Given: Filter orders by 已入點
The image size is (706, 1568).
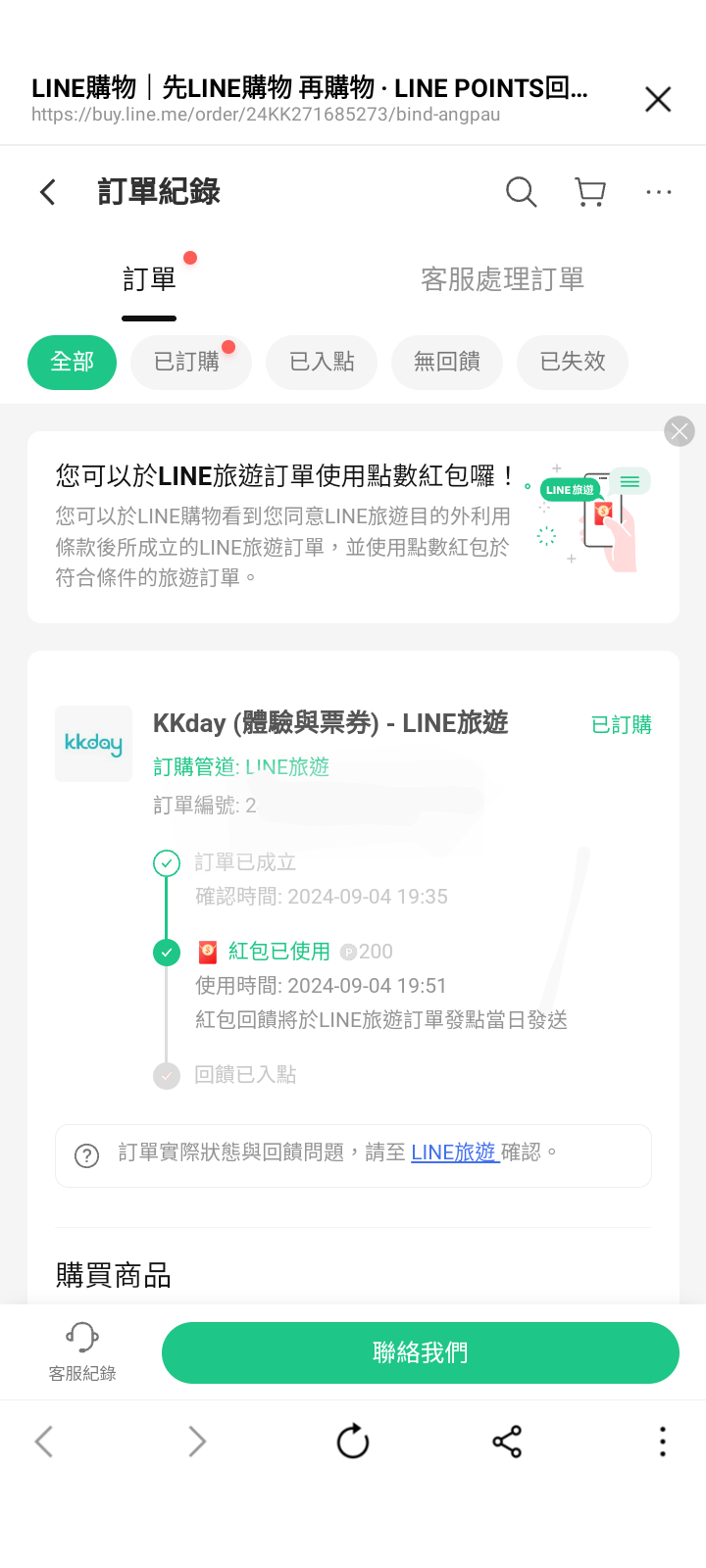Looking at the screenshot, I should [x=322, y=362].
